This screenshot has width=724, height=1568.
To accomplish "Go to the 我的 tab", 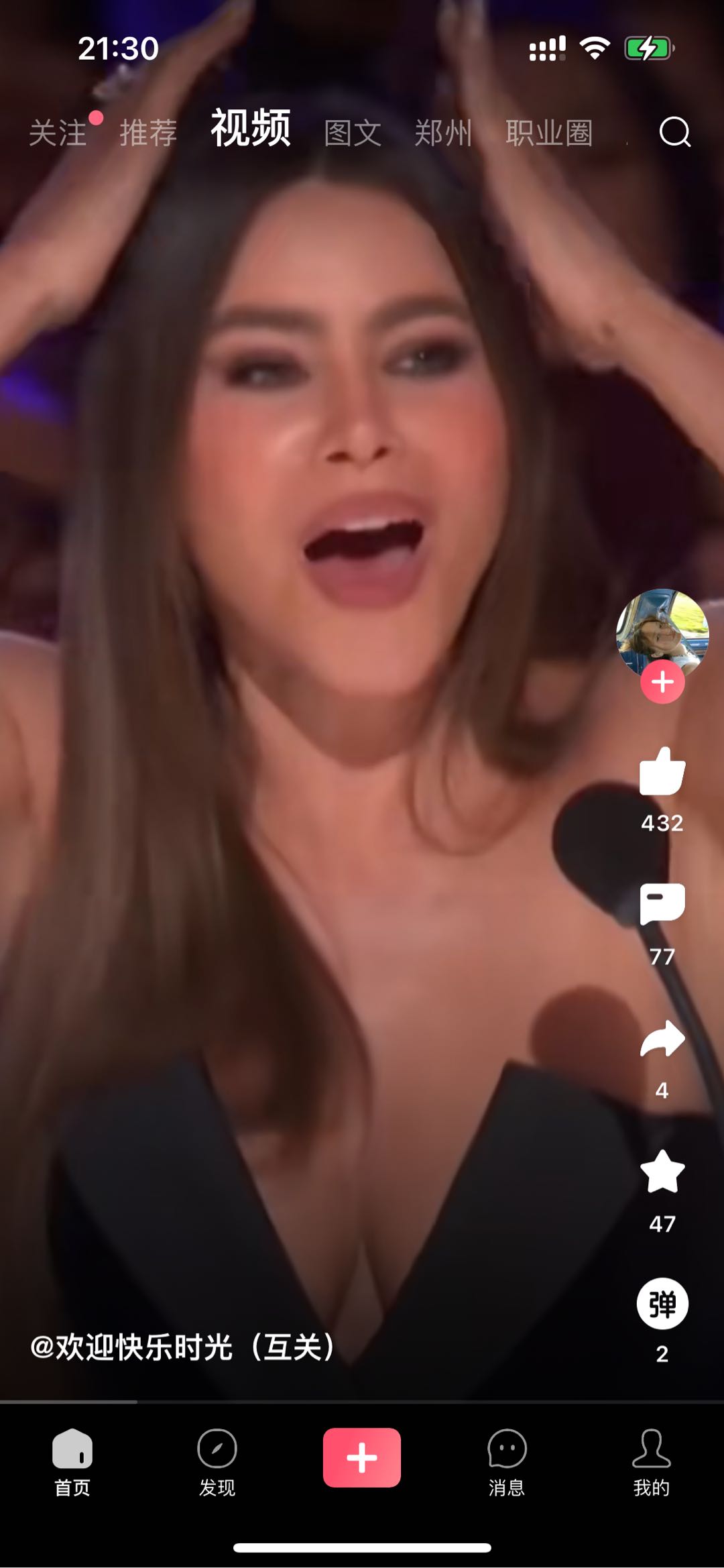I will (652, 1461).
